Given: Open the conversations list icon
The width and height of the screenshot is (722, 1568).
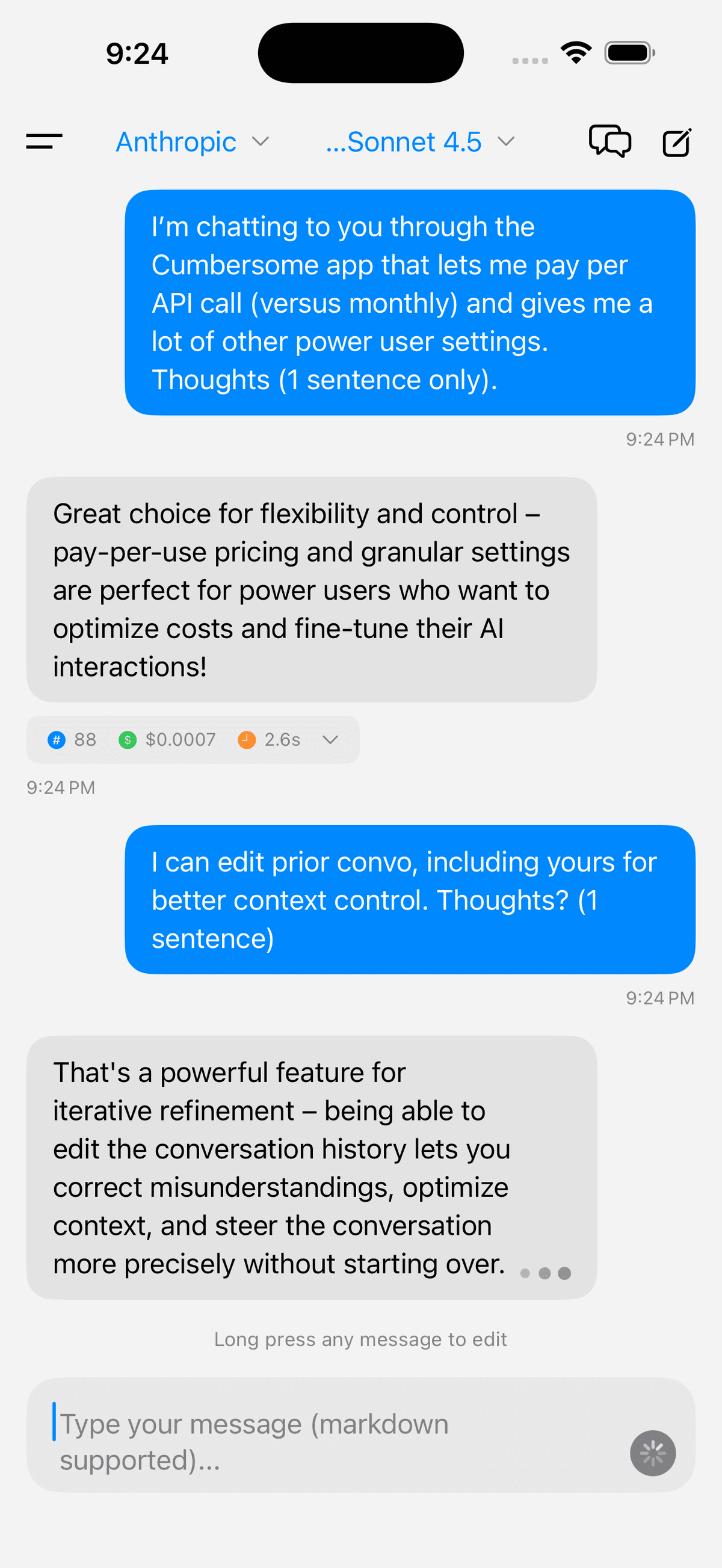Looking at the screenshot, I should coord(609,141).
